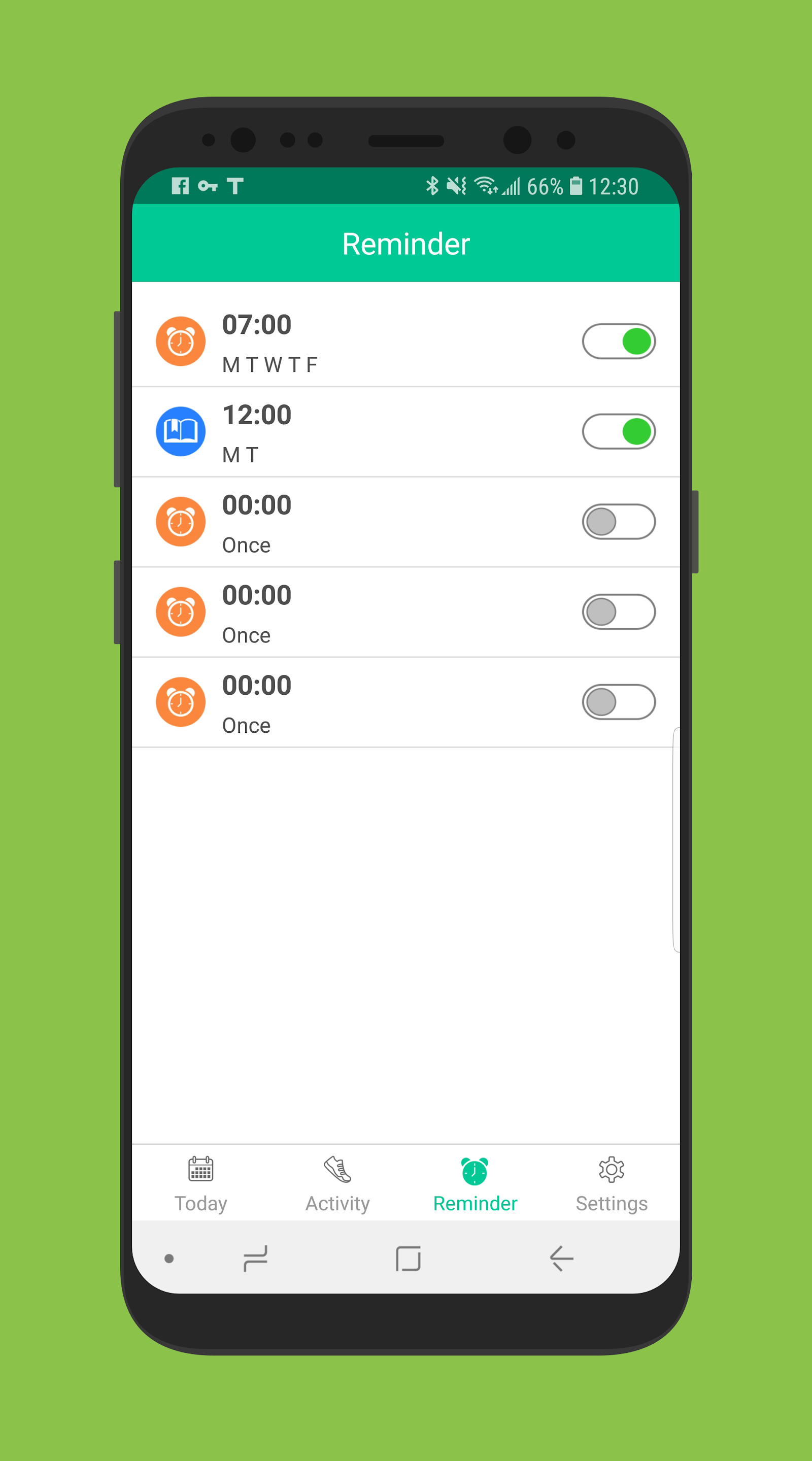Go to the Activity tab
This screenshot has height=1461, width=812.
[337, 1184]
